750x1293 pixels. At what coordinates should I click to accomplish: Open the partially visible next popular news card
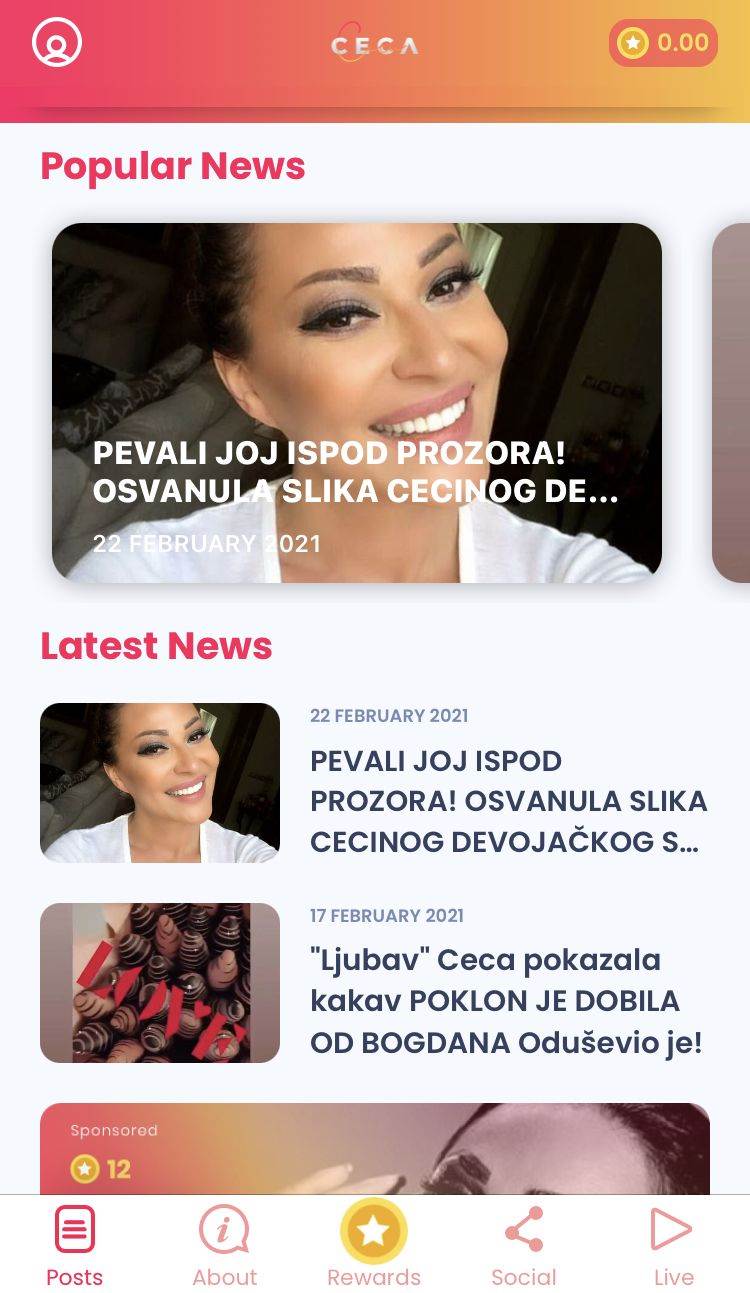tap(732, 400)
